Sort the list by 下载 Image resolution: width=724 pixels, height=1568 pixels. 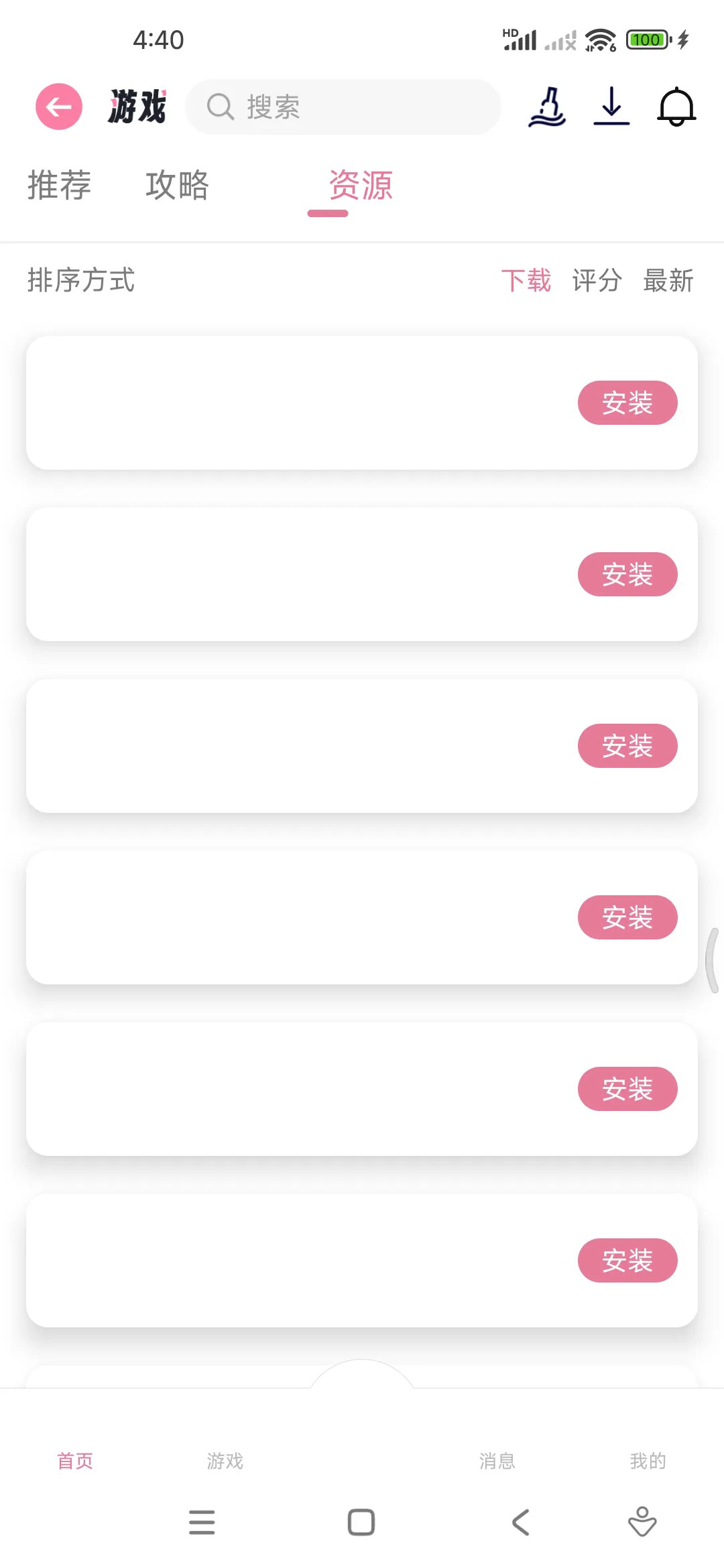pyautogui.click(x=526, y=281)
